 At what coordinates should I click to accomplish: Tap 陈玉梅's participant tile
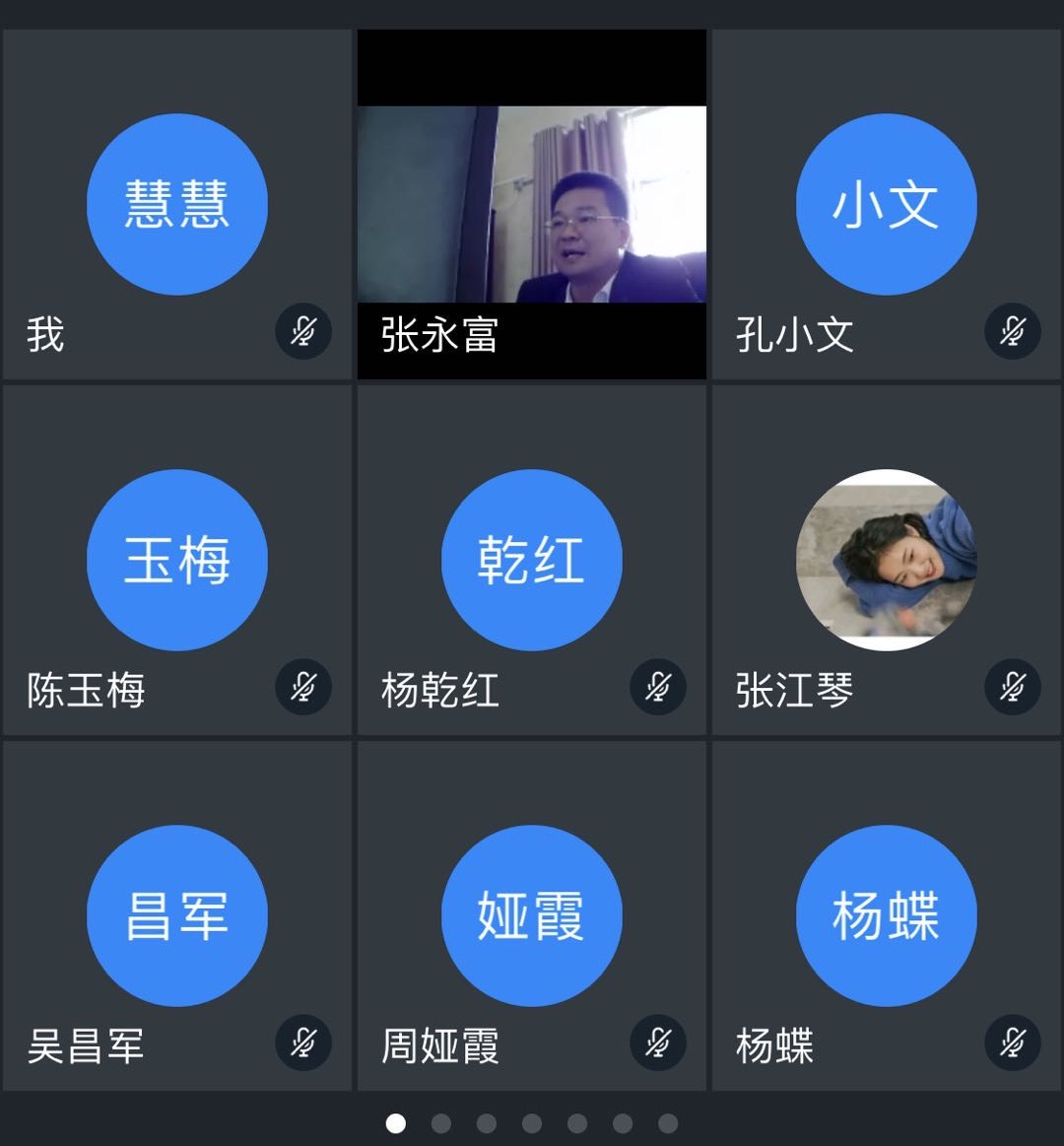(177, 560)
